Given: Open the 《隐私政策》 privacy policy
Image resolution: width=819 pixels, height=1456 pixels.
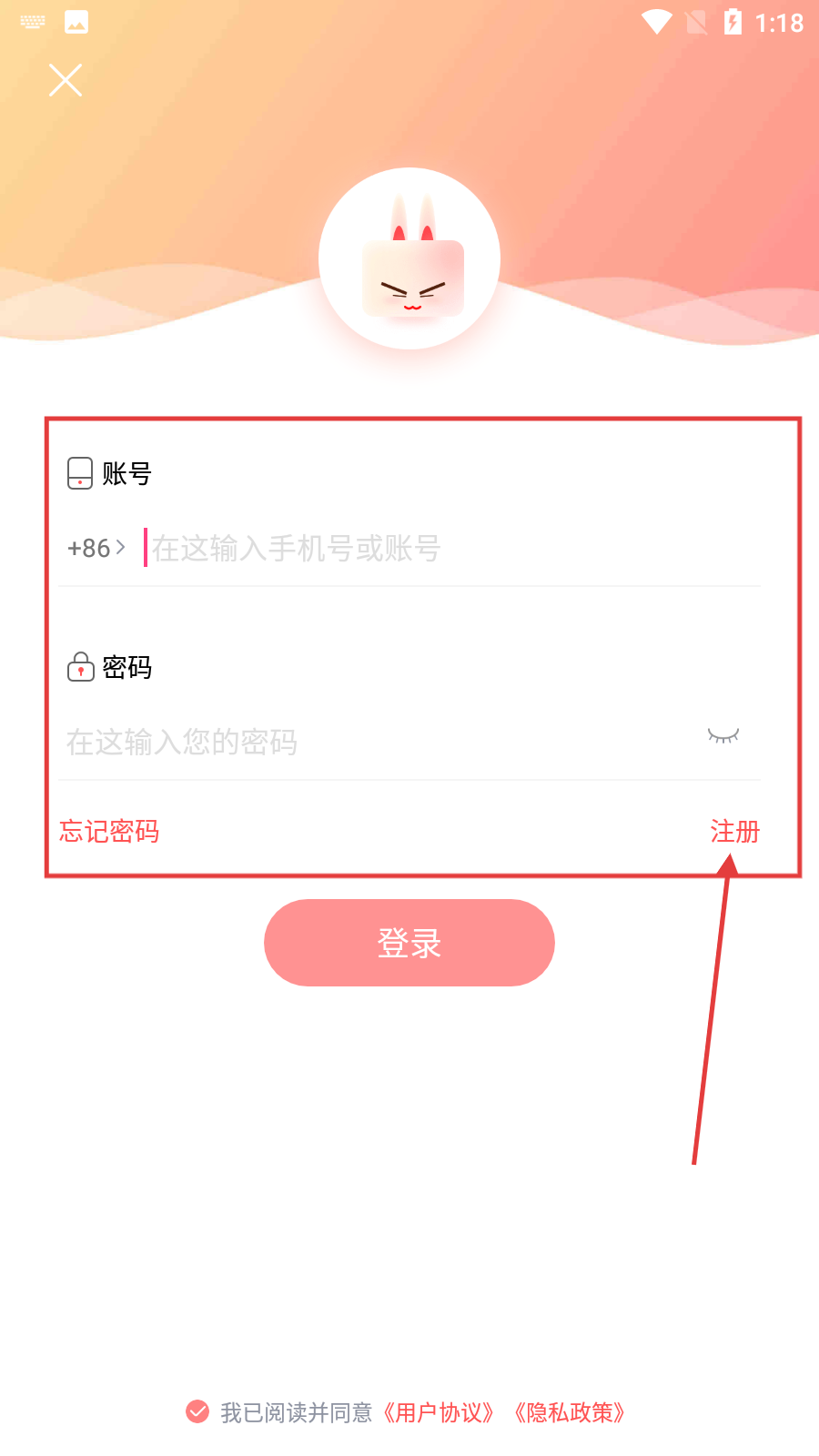Looking at the screenshot, I should pyautogui.click(x=570, y=1412).
